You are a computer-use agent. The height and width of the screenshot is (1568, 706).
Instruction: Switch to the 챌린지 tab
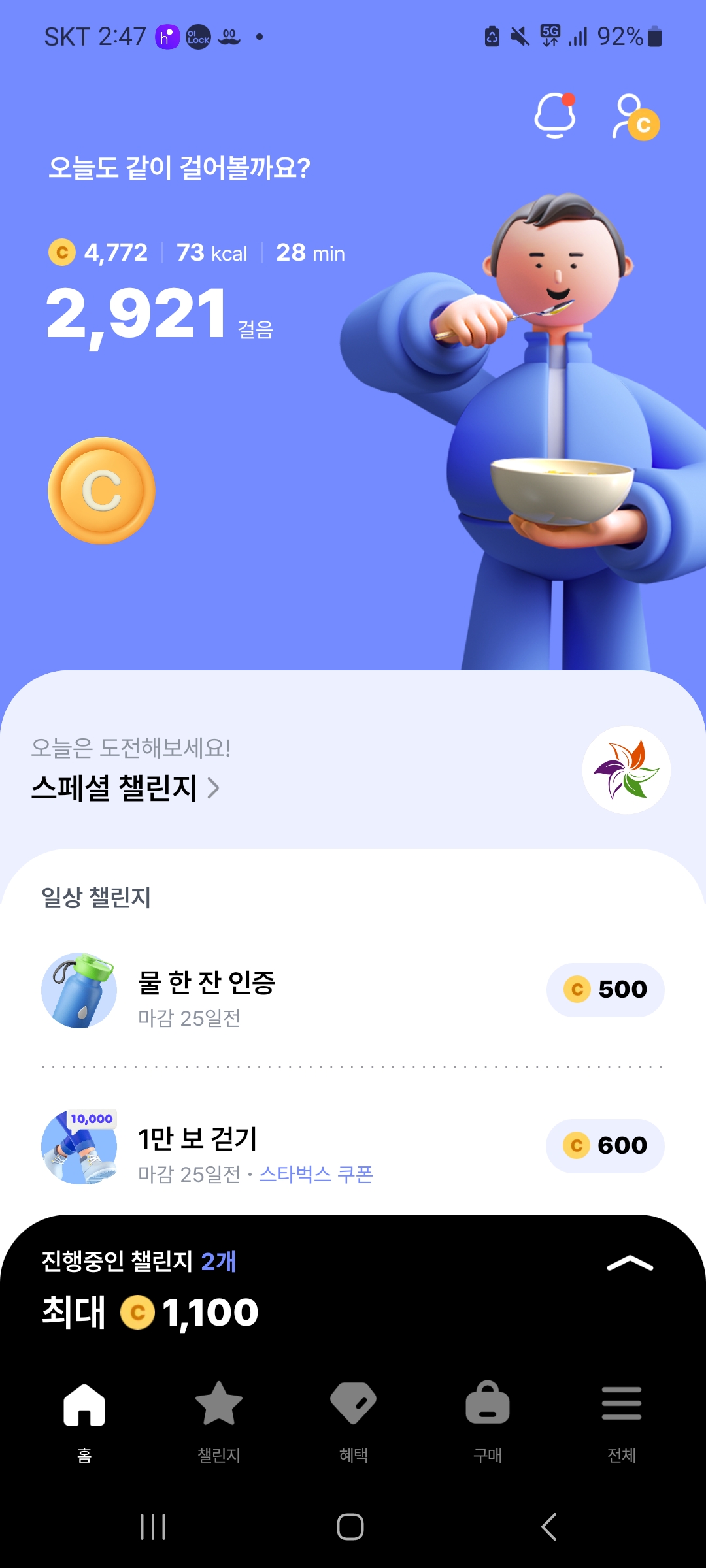219,1418
